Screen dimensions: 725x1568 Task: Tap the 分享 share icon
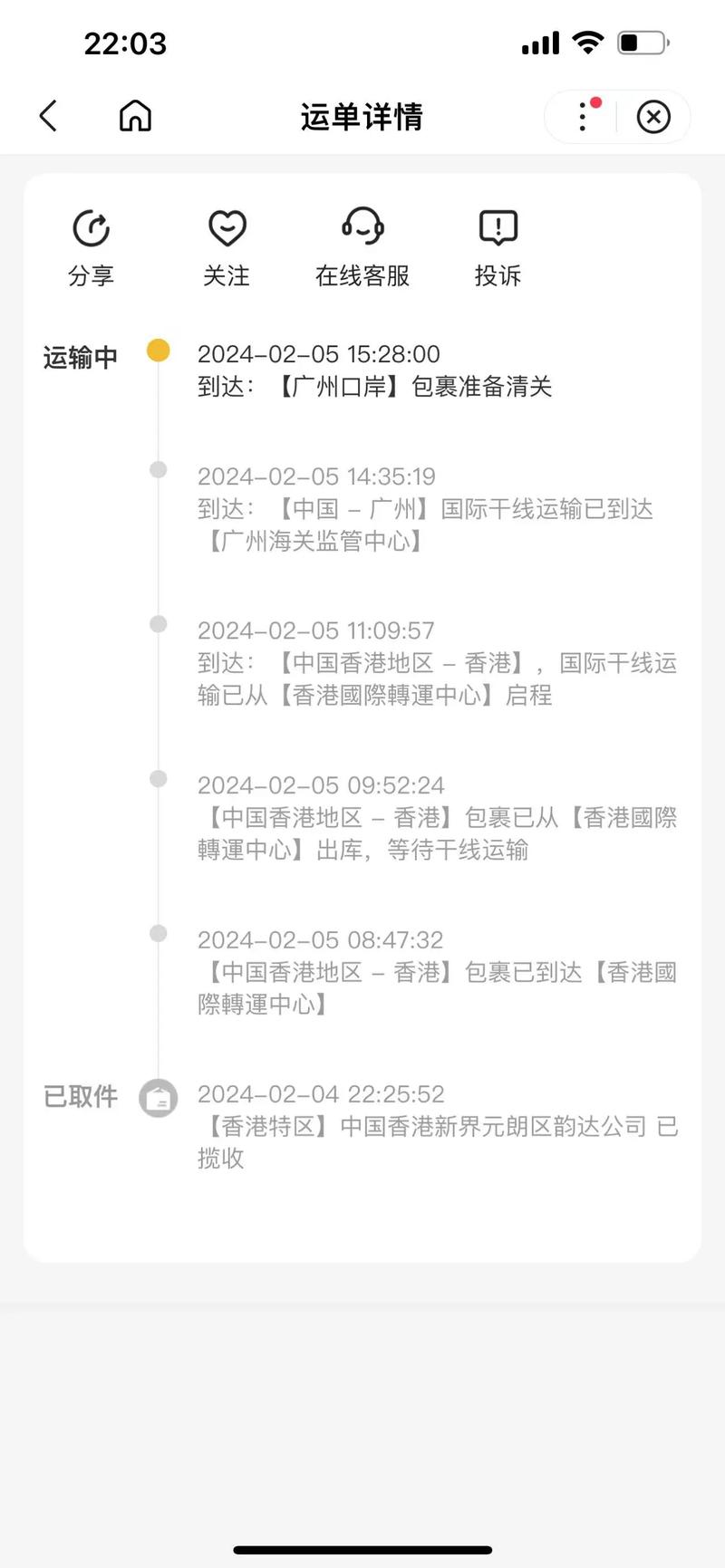[x=91, y=228]
